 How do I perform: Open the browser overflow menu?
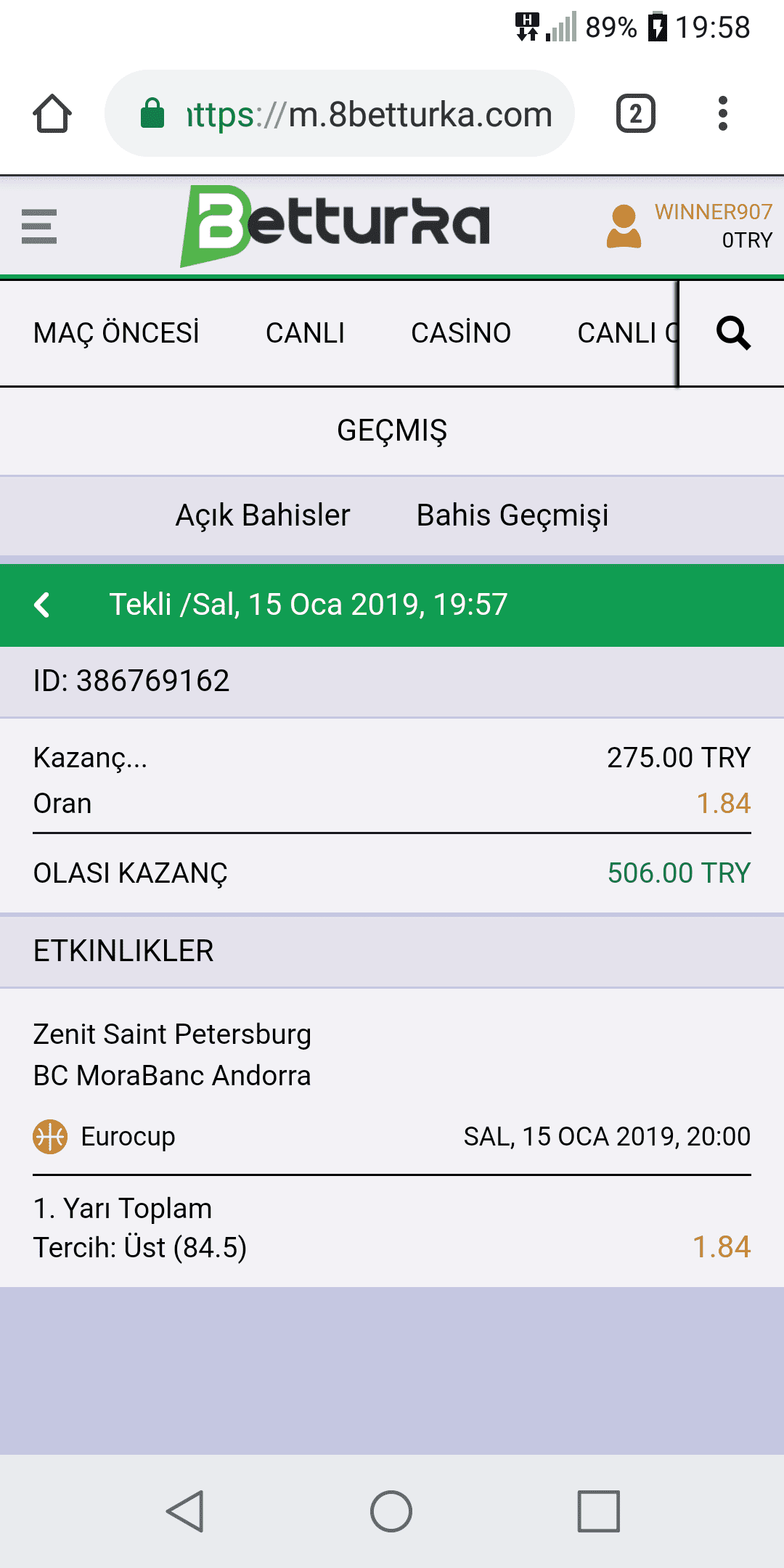pos(722,114)
